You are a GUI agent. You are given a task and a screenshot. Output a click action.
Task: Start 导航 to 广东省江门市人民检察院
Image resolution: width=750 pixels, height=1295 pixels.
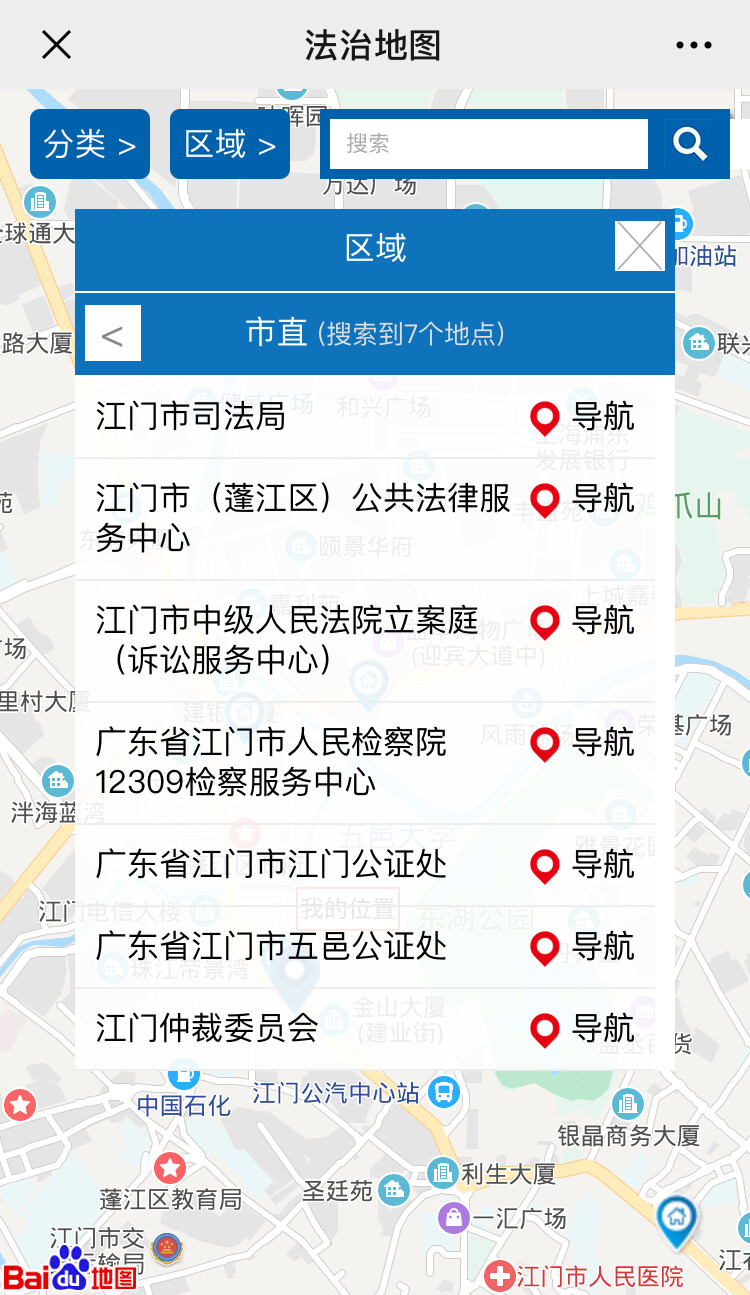tap(586, 743)
